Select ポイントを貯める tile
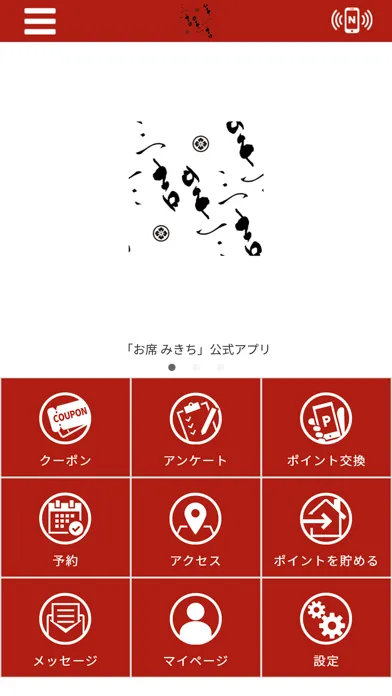This screenshot has width=392, height=696. tap(326, 527)
